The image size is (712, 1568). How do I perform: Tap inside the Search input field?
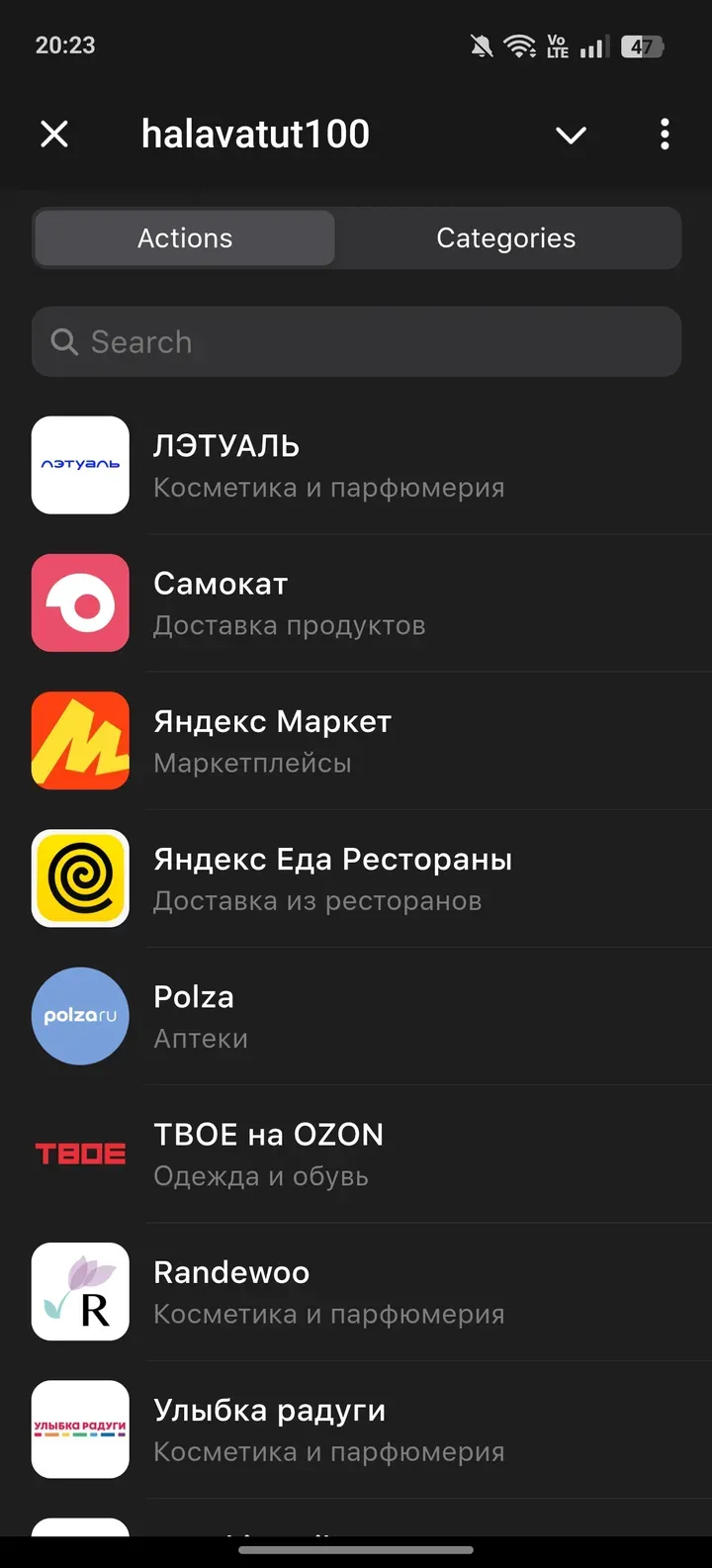pyautogui.click(x=356, y=341)
